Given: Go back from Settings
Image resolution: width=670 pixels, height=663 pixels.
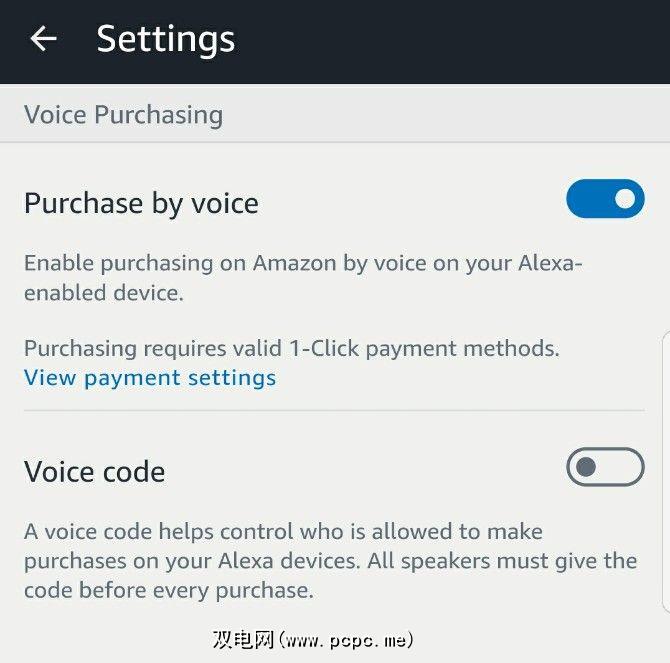Looking at the screenshot, I should 43,39.
